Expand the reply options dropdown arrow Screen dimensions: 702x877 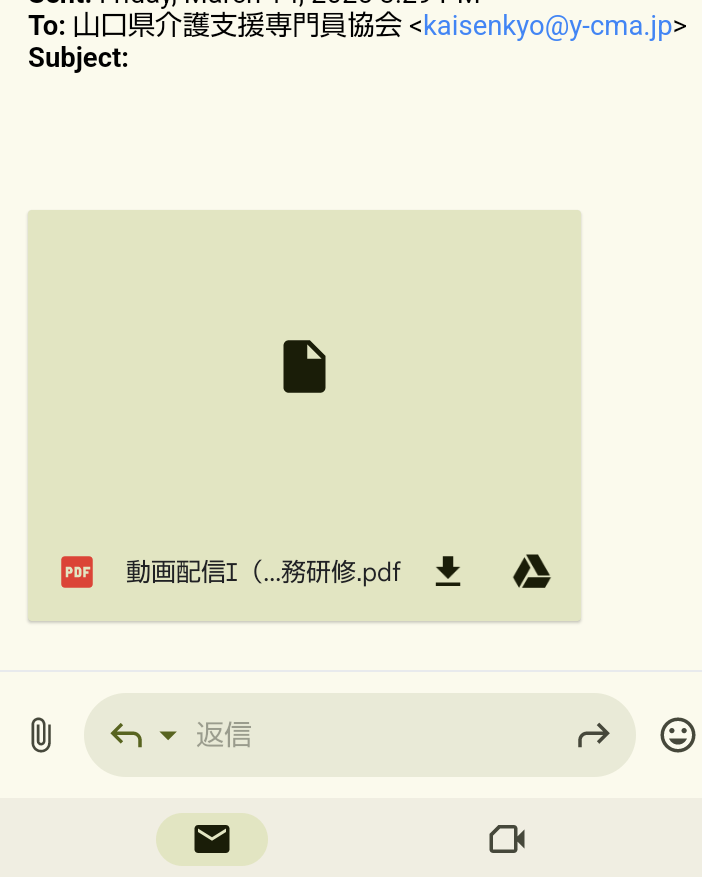tap(168, 736)
